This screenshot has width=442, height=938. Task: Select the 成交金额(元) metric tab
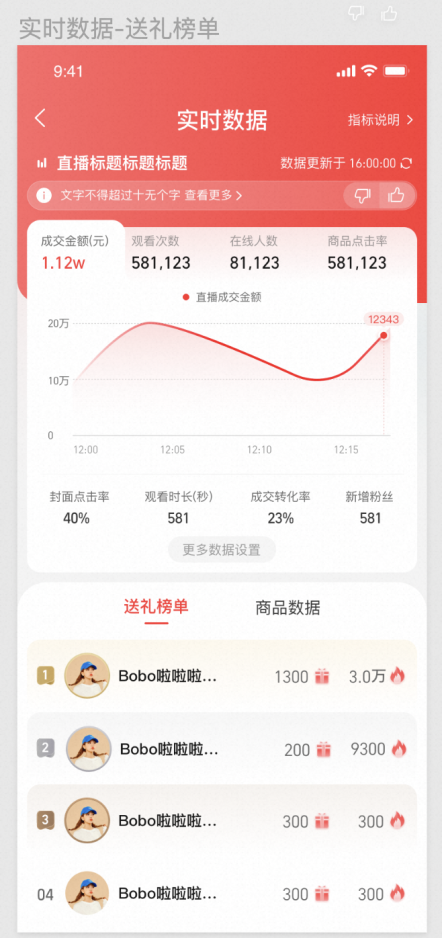[x=75, y=252]
